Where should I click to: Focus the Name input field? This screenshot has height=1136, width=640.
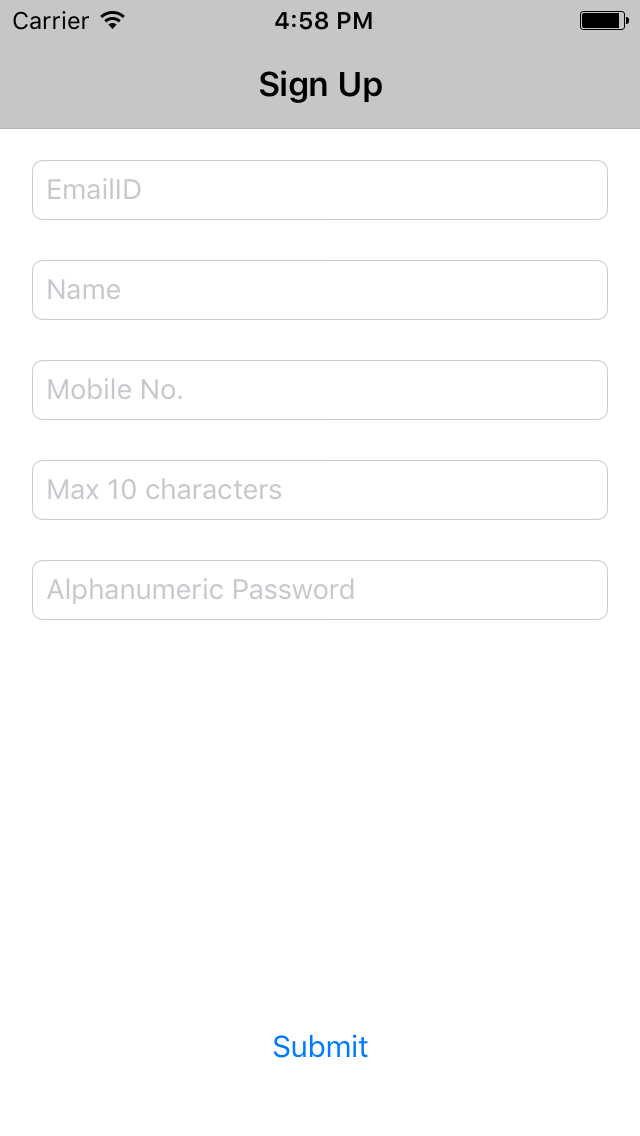click(x=320, y=290)
